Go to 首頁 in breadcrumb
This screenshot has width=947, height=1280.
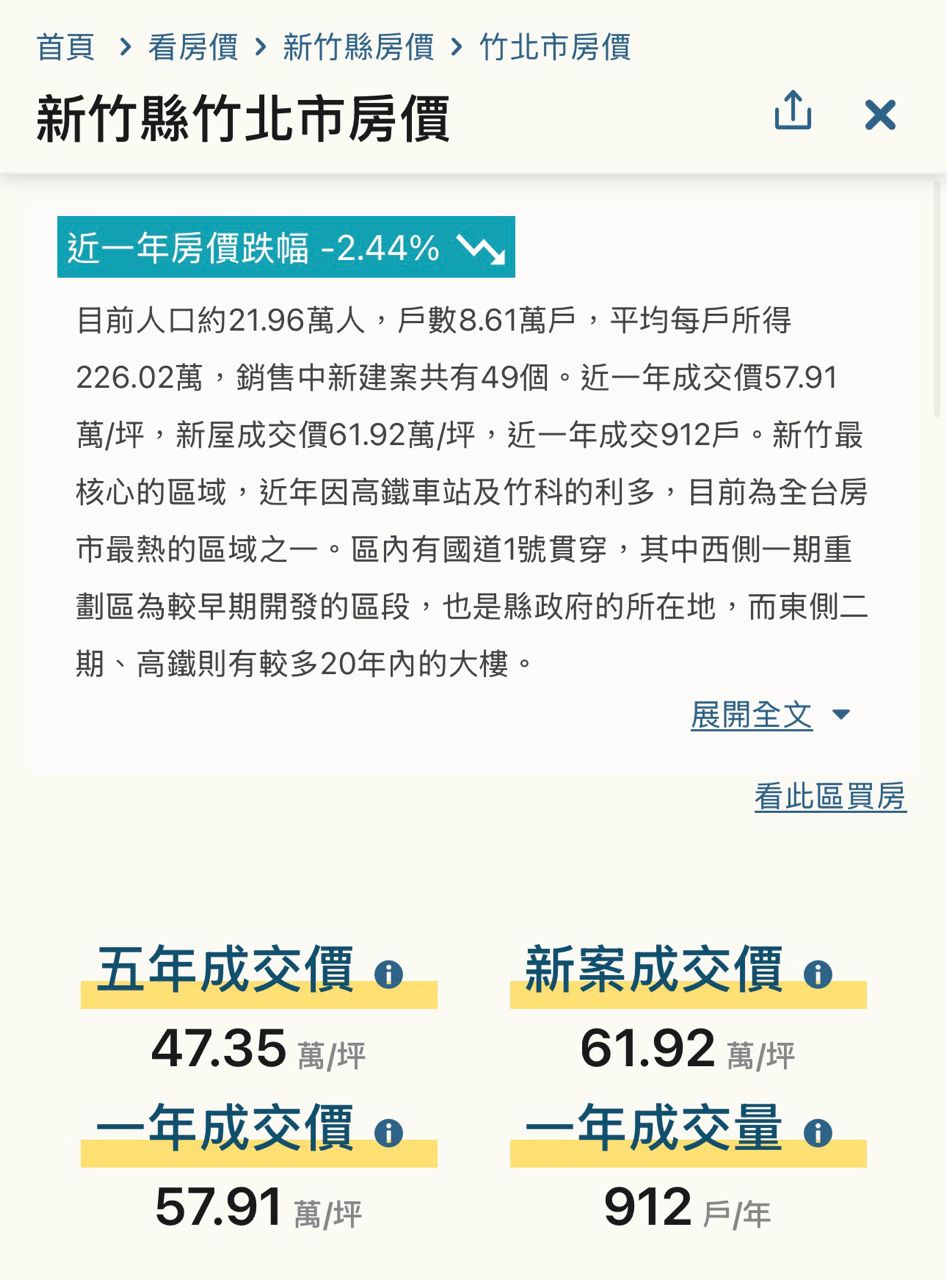point(65,47)
